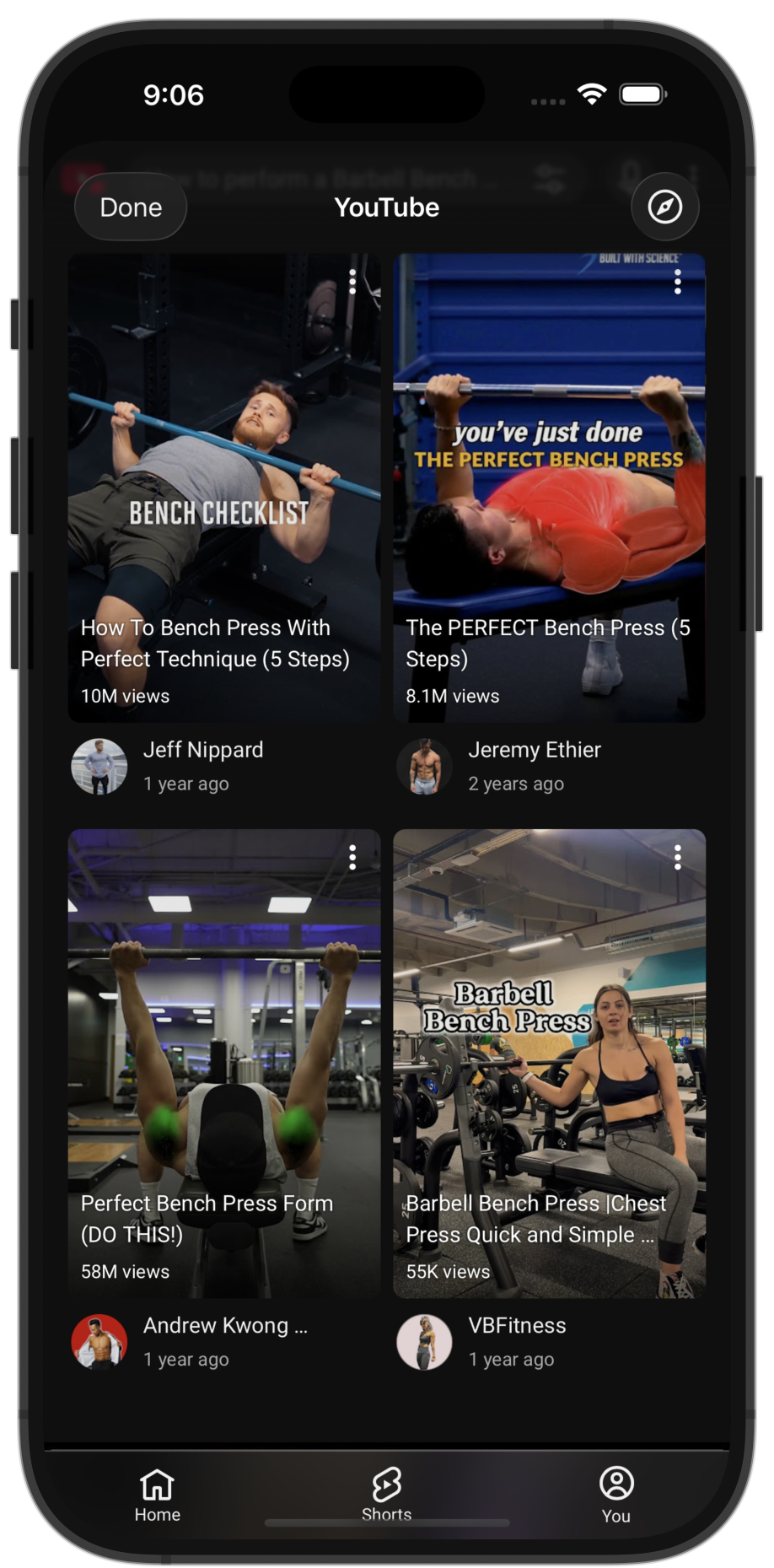Tap the Done button

[131, 207]
